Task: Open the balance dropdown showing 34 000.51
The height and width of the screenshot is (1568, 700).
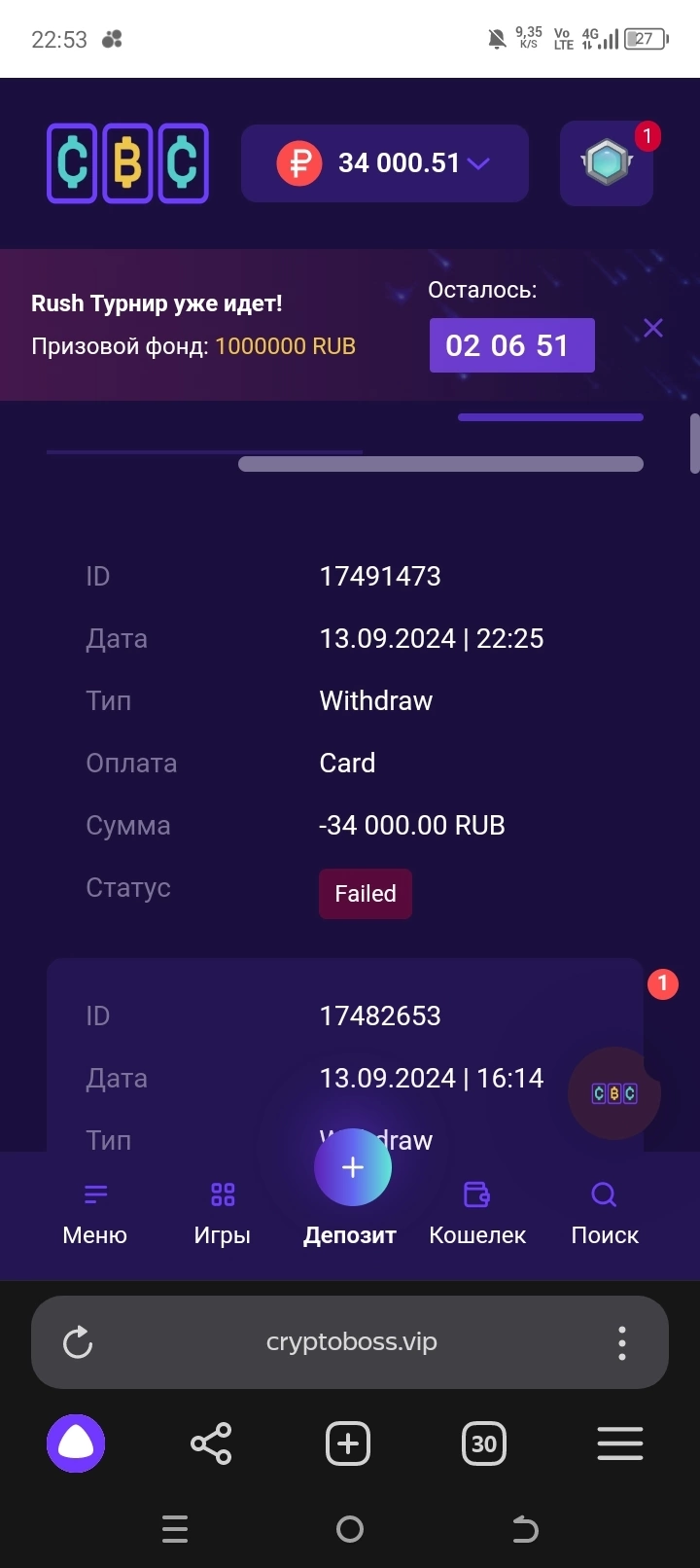Action: (x=385, y=163)
